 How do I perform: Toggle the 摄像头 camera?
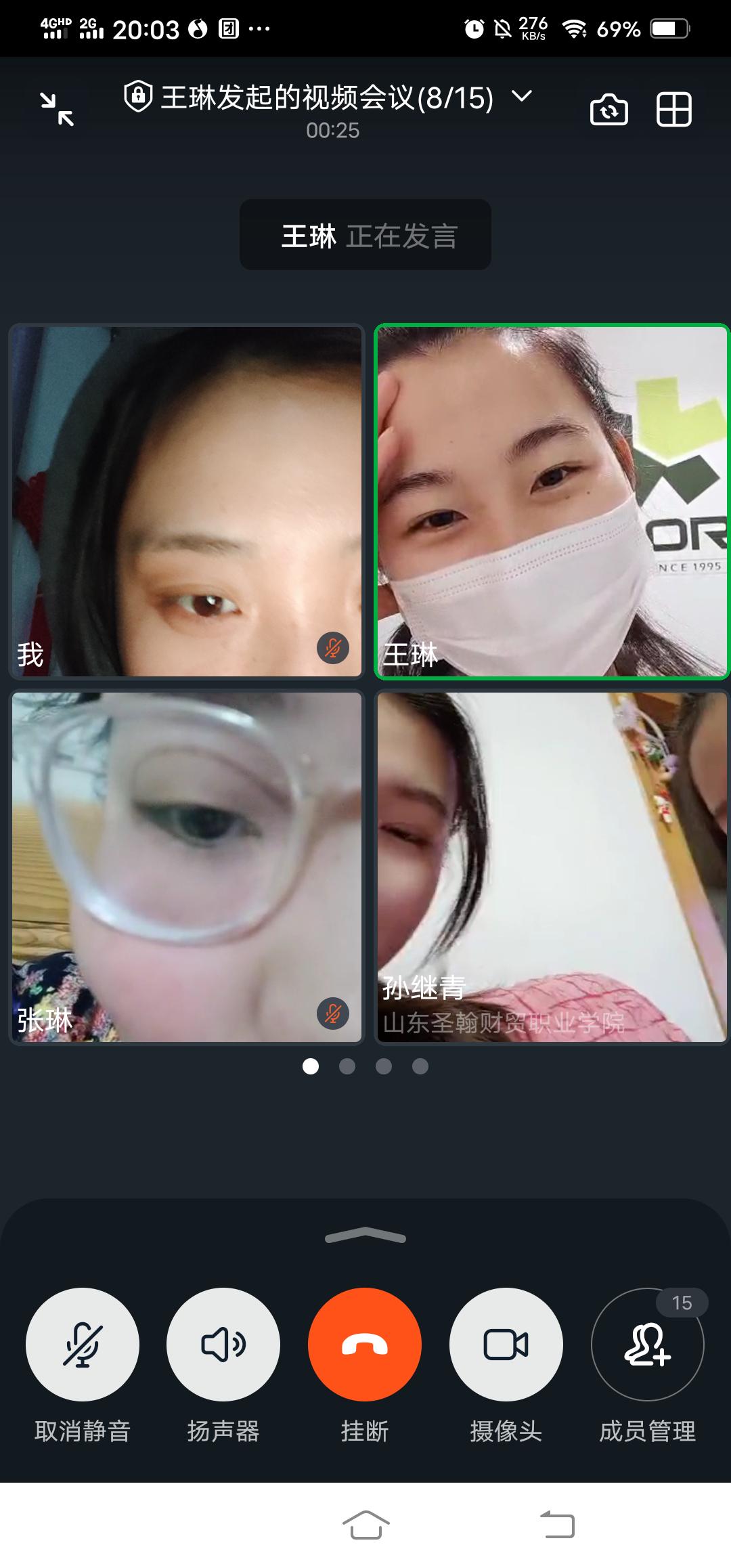[506, 1345]
